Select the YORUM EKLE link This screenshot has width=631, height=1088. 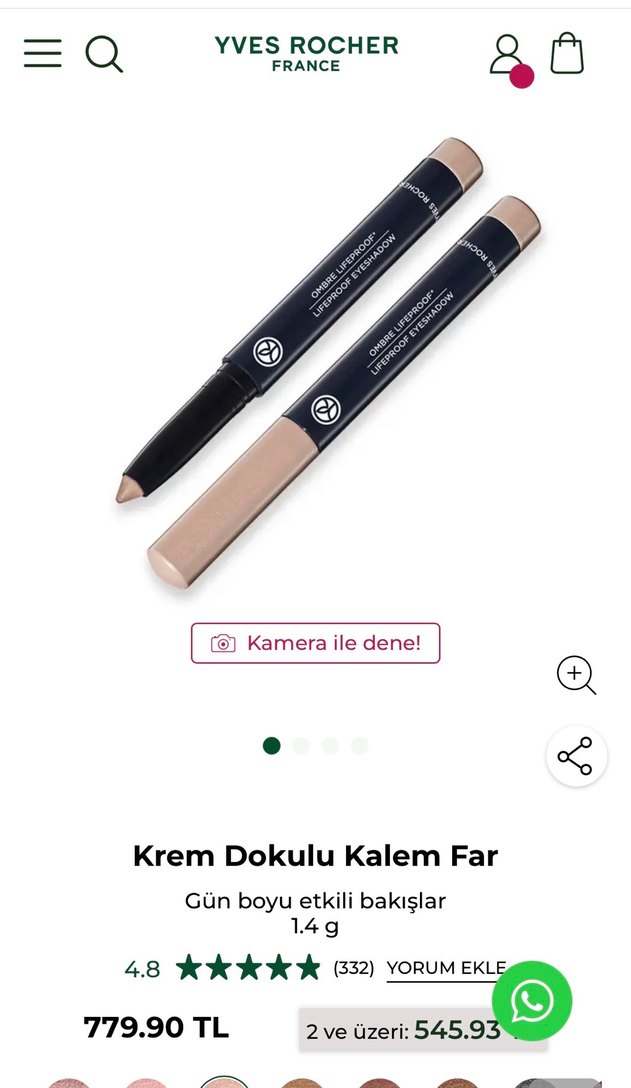tap(446, 968)
